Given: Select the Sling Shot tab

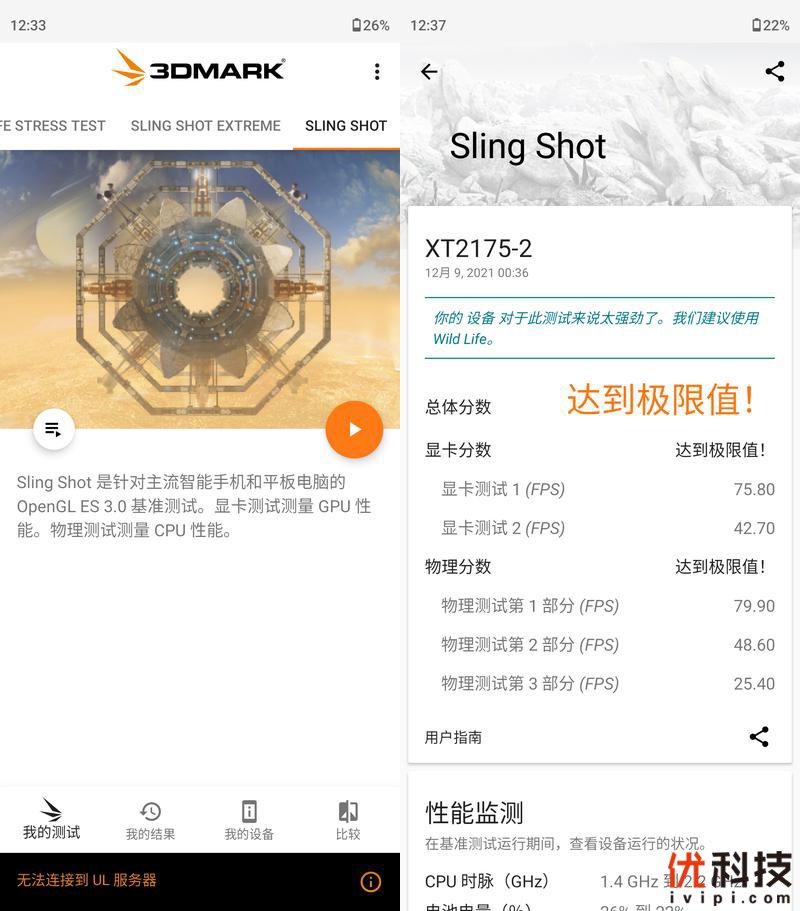Looking at the screenshot, I should [x=346, y=126].
